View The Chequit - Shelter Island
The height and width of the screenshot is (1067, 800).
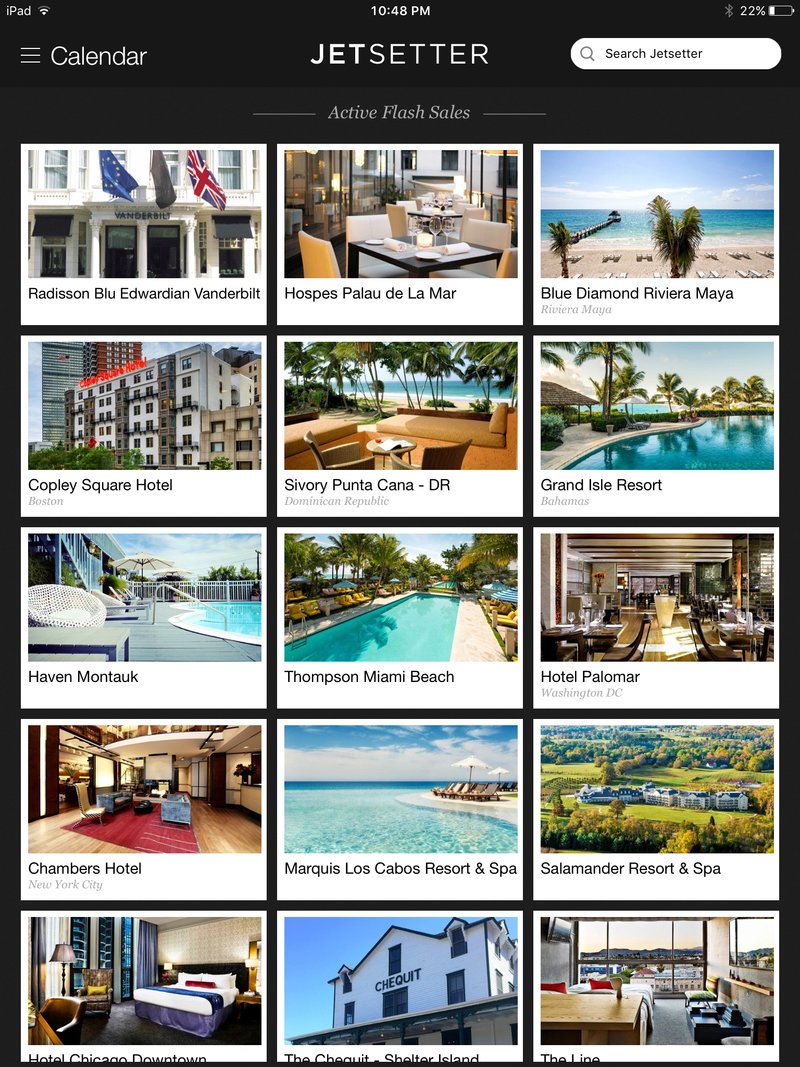400,985
